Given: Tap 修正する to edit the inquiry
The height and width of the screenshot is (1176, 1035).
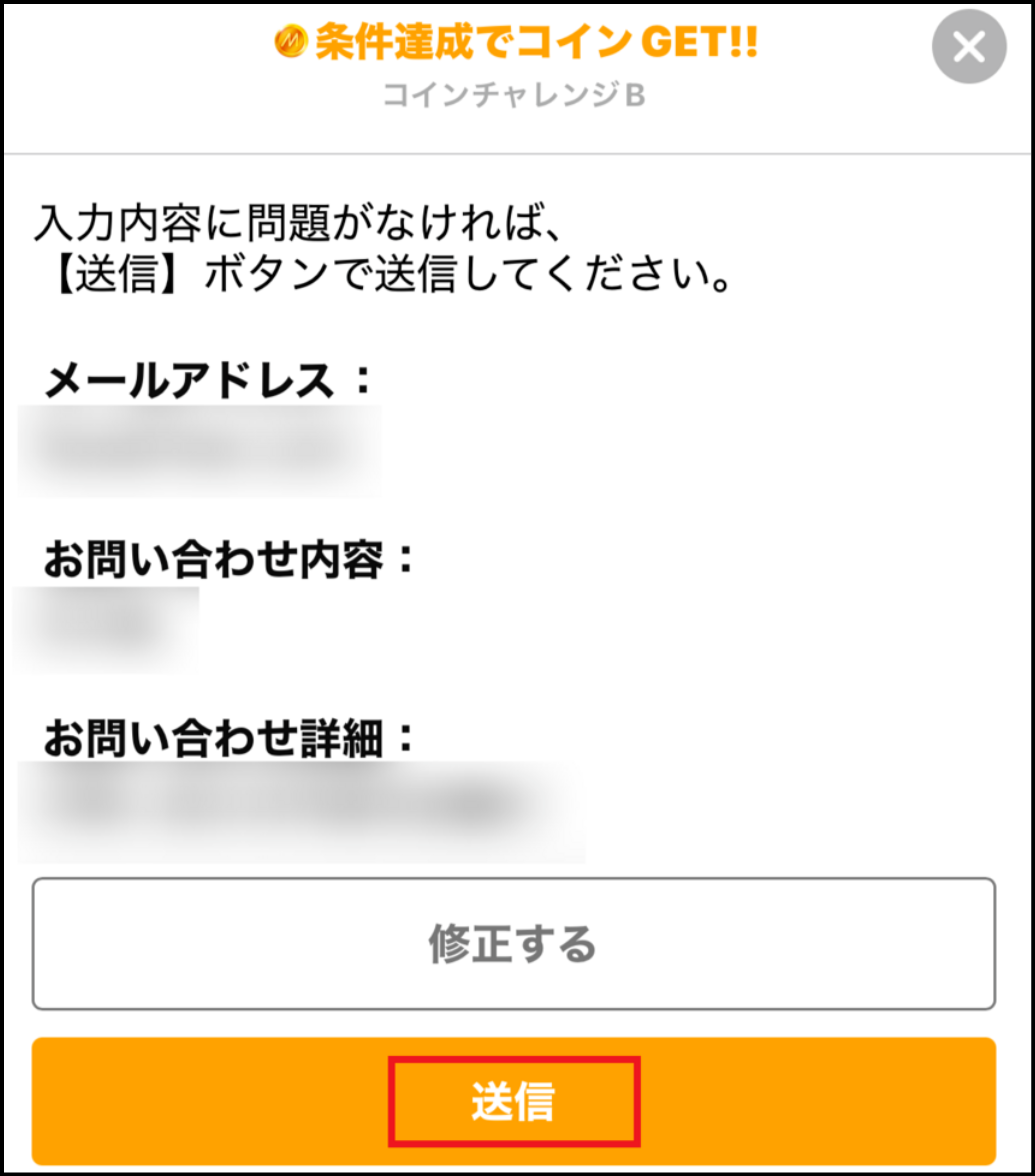Looking at the screenshot, I should tap(513, 943).
